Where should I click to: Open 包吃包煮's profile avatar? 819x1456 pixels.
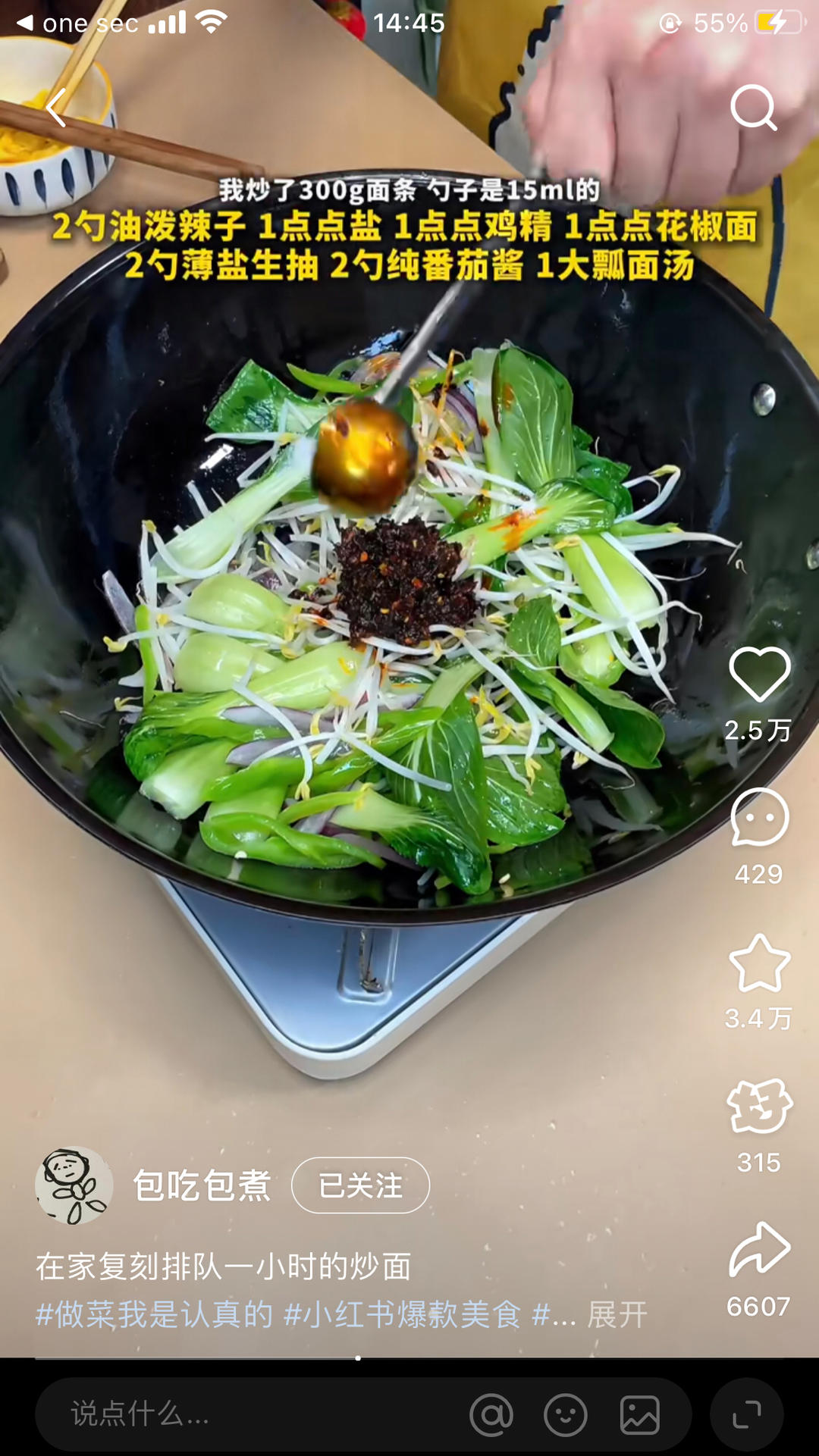click(x=74, y=1185)
